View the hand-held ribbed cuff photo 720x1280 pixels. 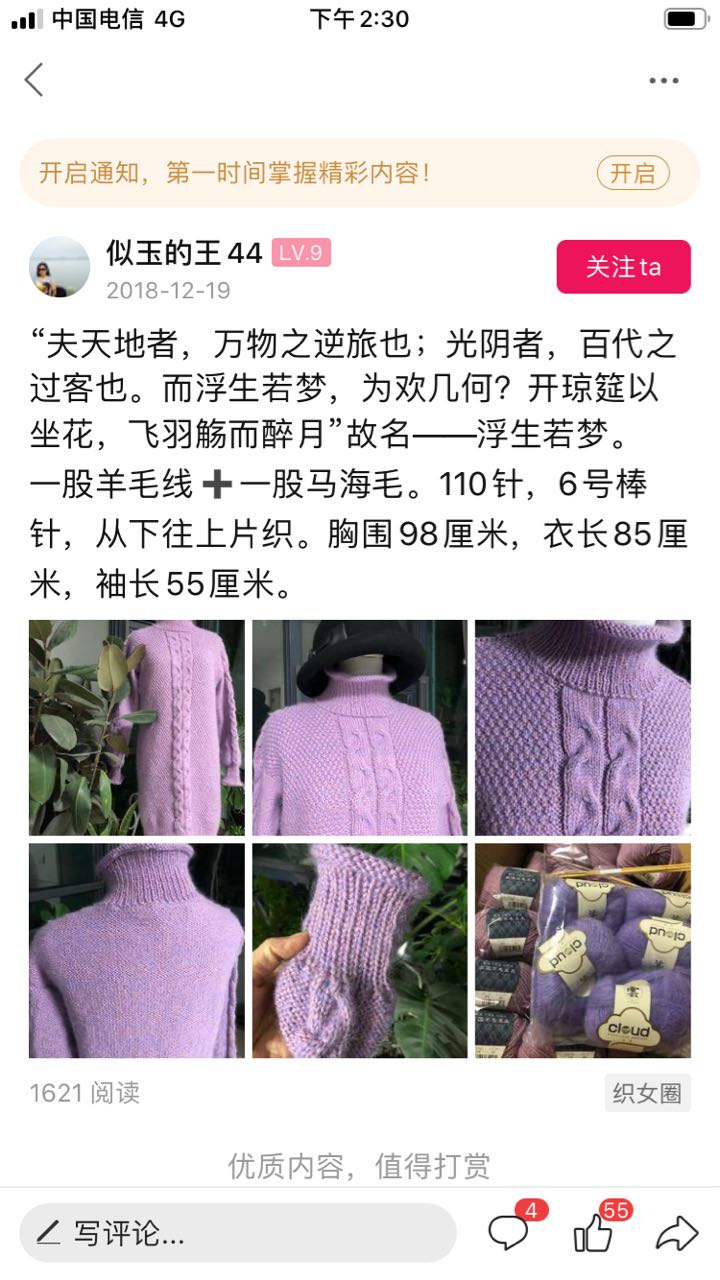tap(359, 951)
